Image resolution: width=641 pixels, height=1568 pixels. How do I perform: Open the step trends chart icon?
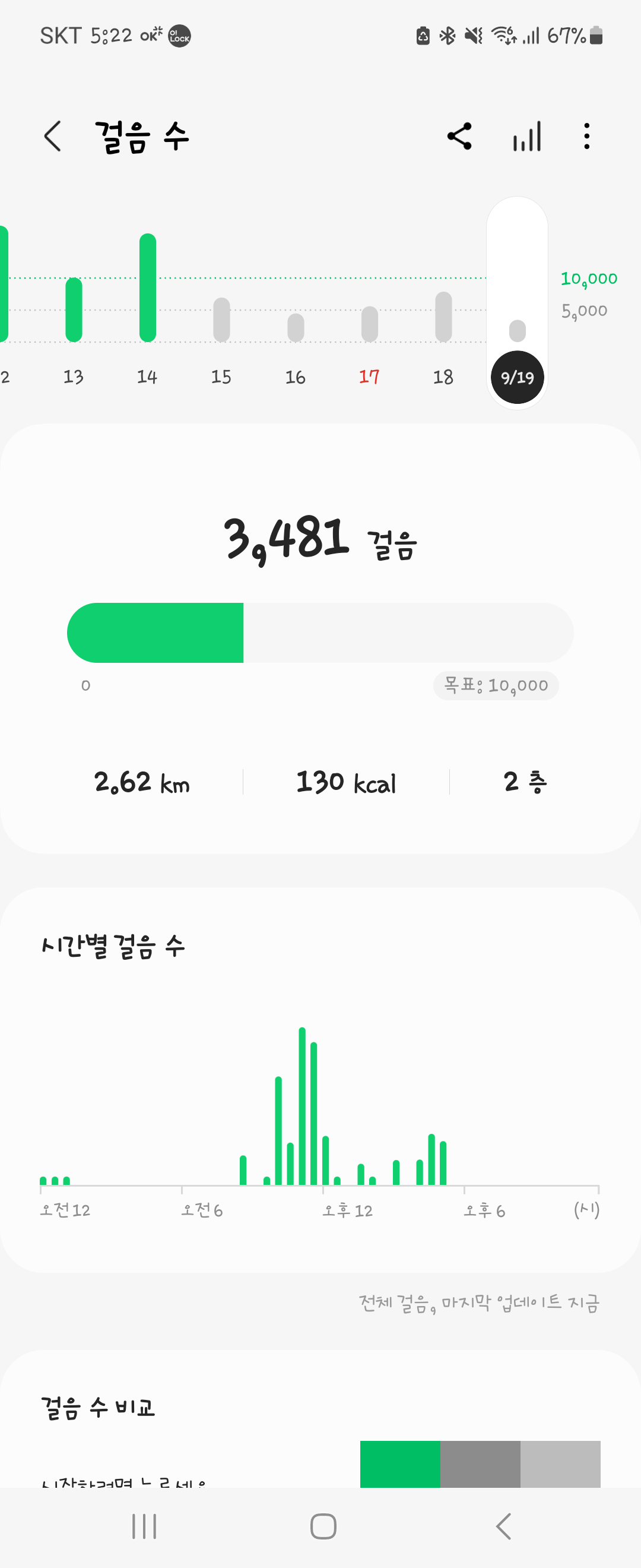(526, 137)
